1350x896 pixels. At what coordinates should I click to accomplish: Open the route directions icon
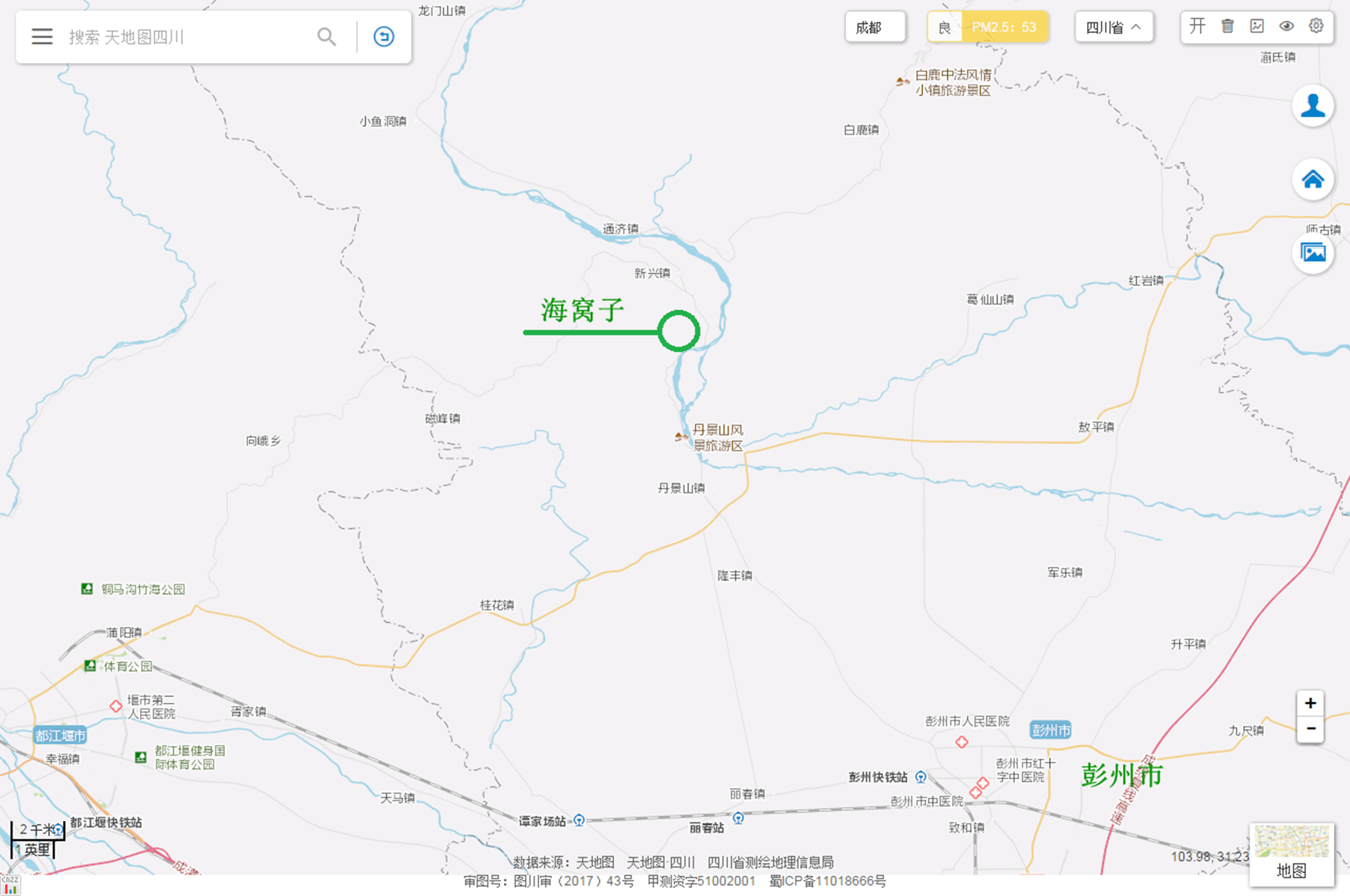[x=384, y=37]
